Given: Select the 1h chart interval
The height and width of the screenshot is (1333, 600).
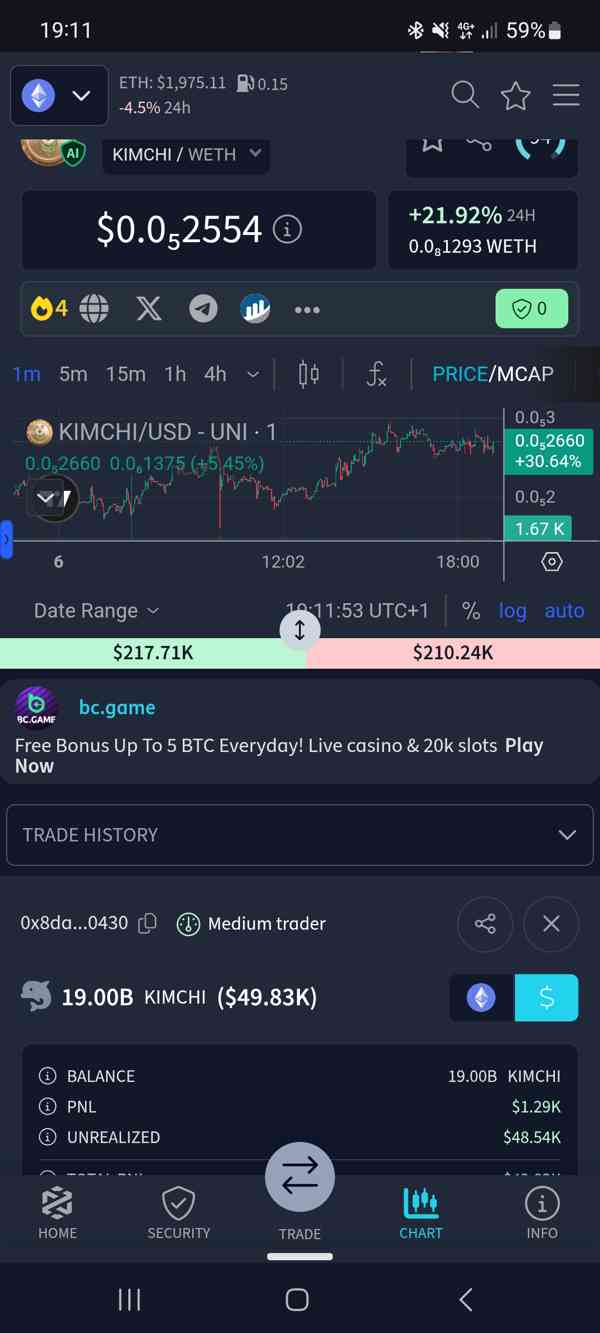Looking at the screenshot, I should click(175, 374).
